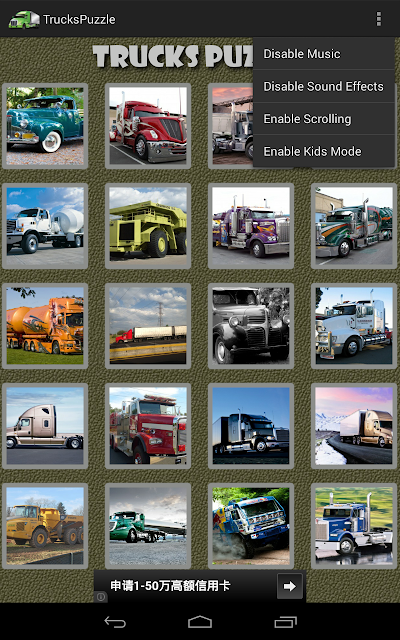
Task: Go back with the system back button
Action: click(x=115, y=622)
